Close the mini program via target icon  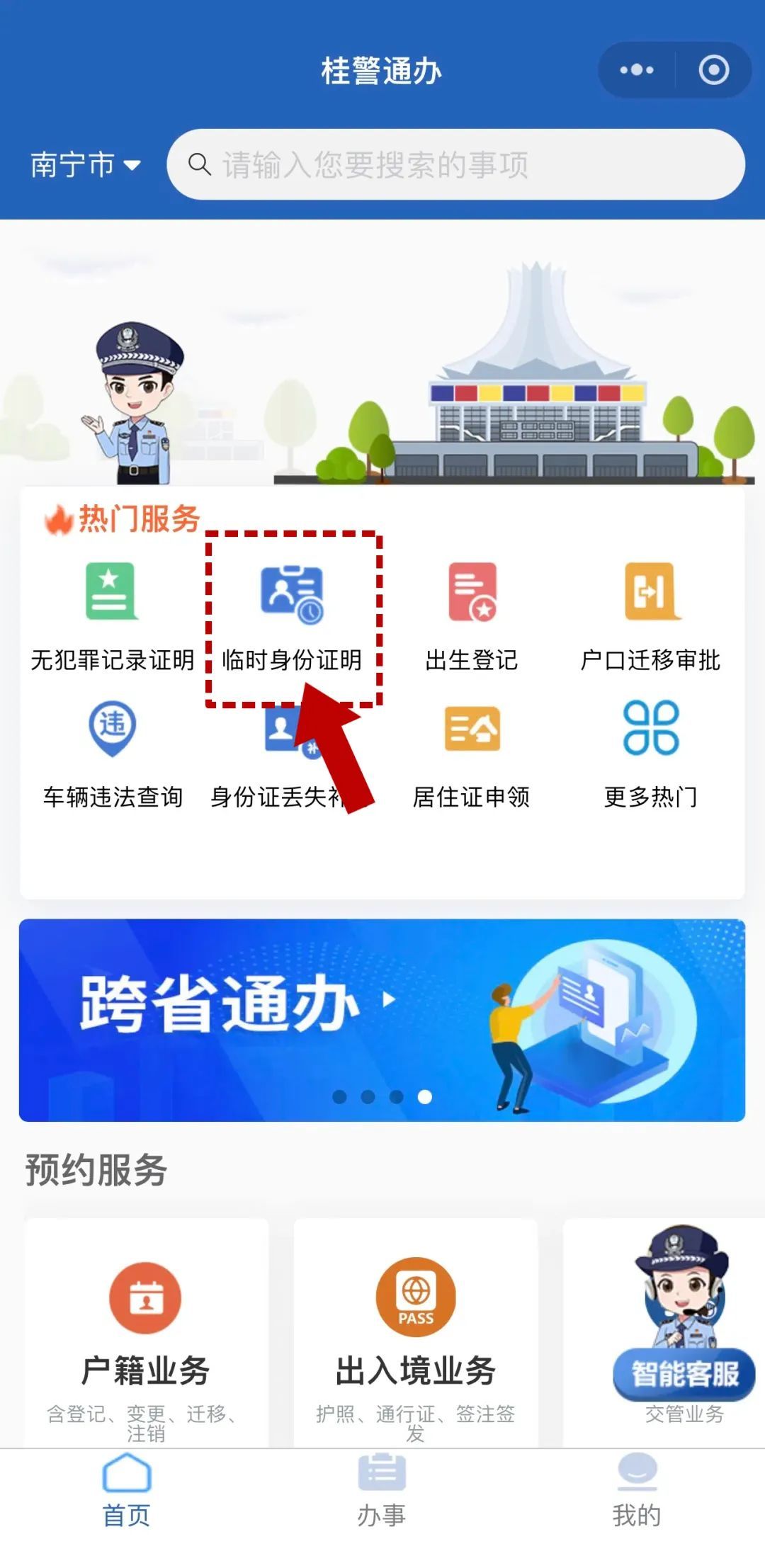[713, 70]
